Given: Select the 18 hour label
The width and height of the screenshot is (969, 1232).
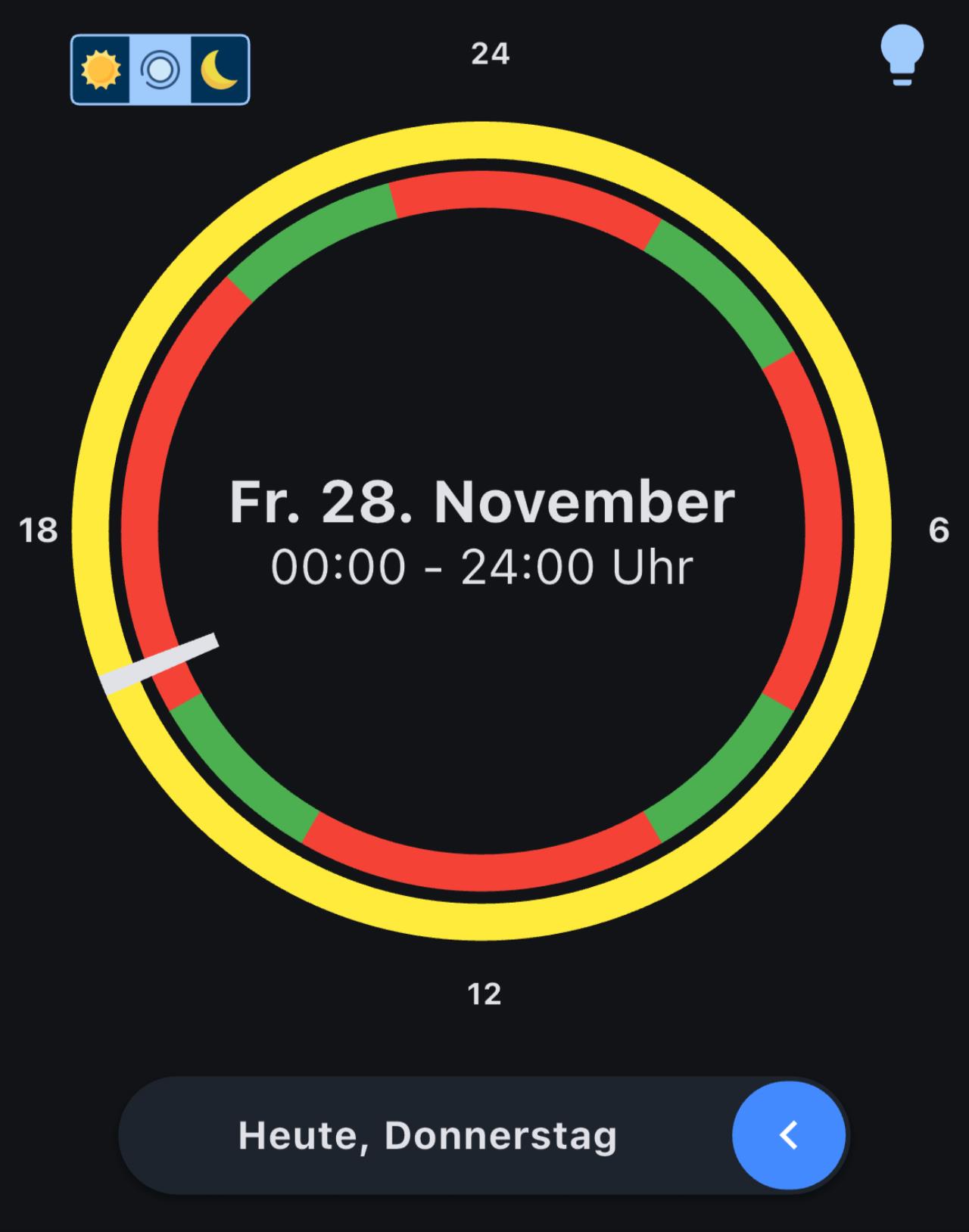Looking at the screenshot, I should click(37, 530).
